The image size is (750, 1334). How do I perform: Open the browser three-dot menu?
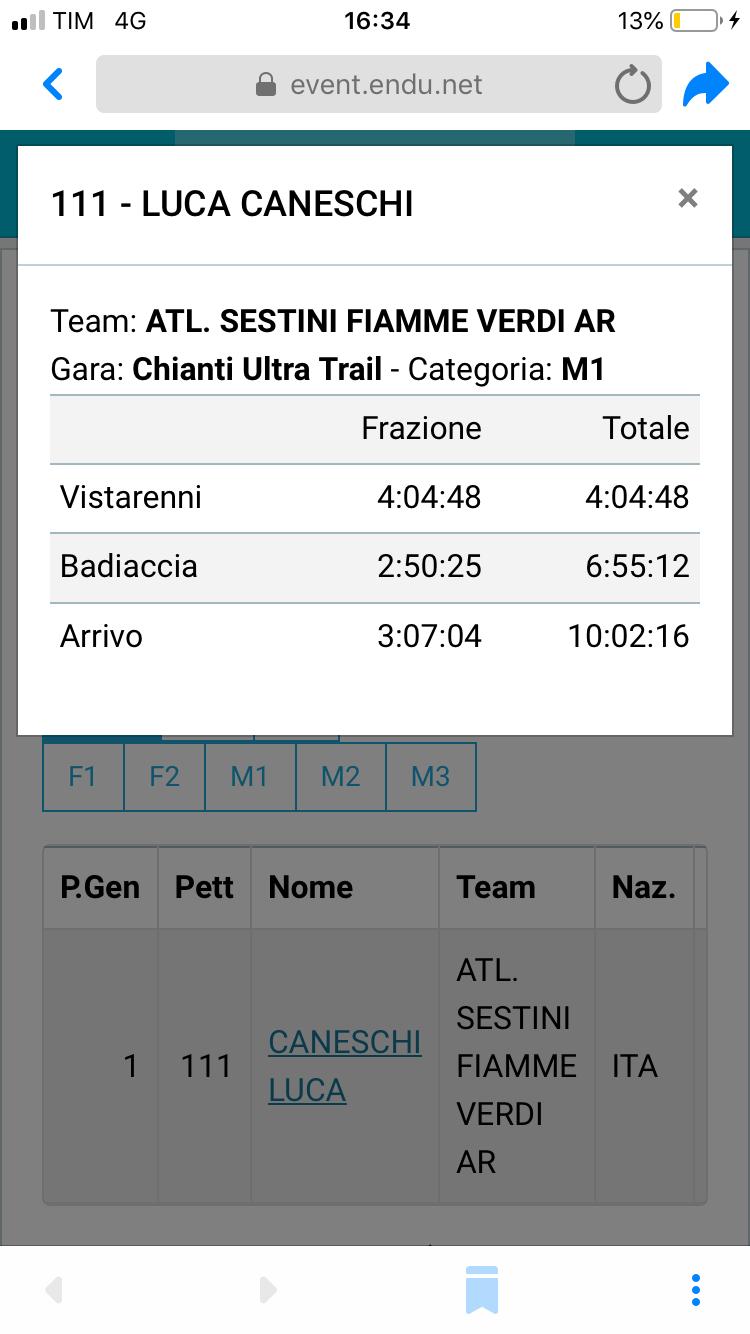coord(696,1290)
